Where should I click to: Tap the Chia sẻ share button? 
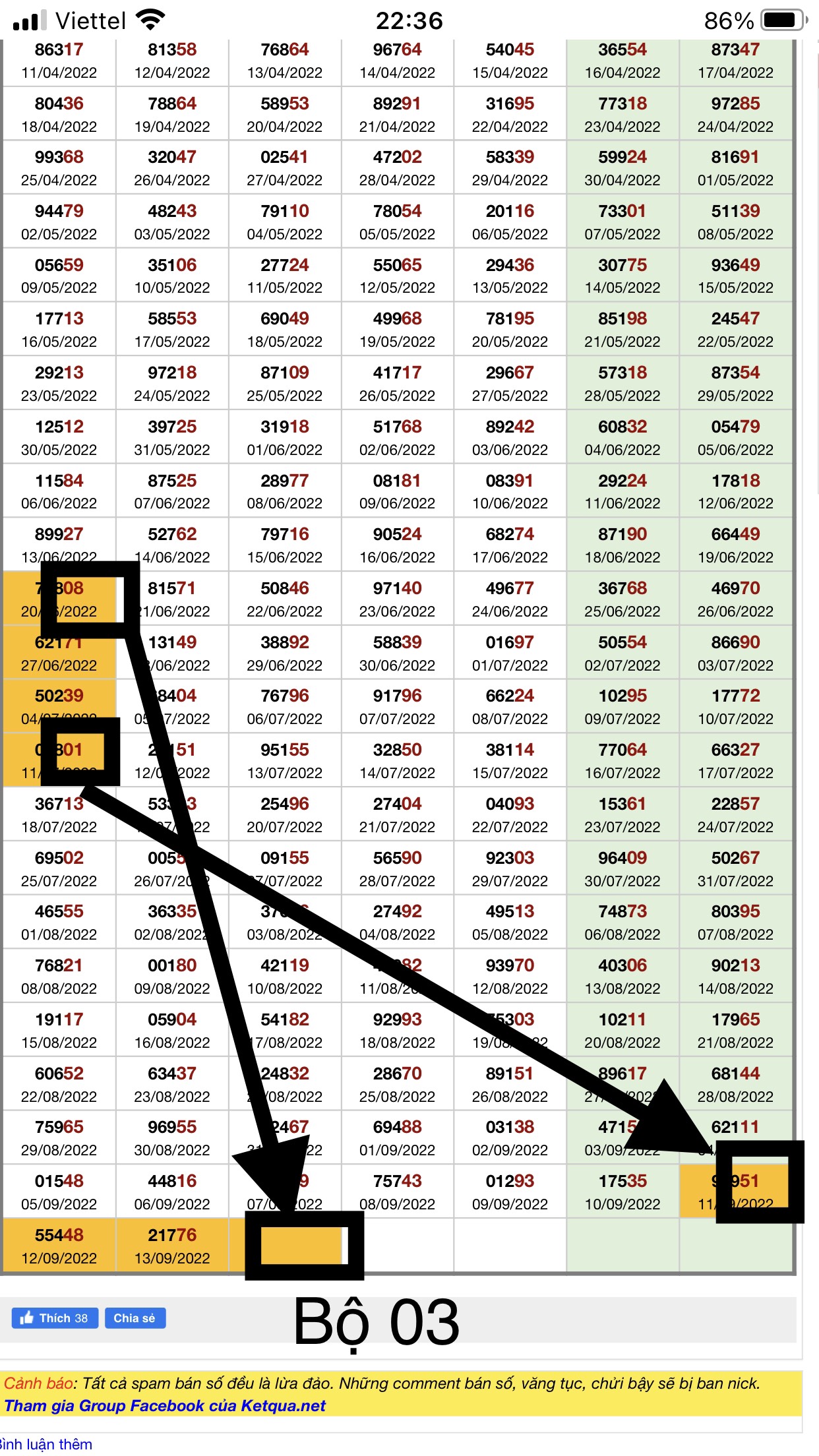135,1318
